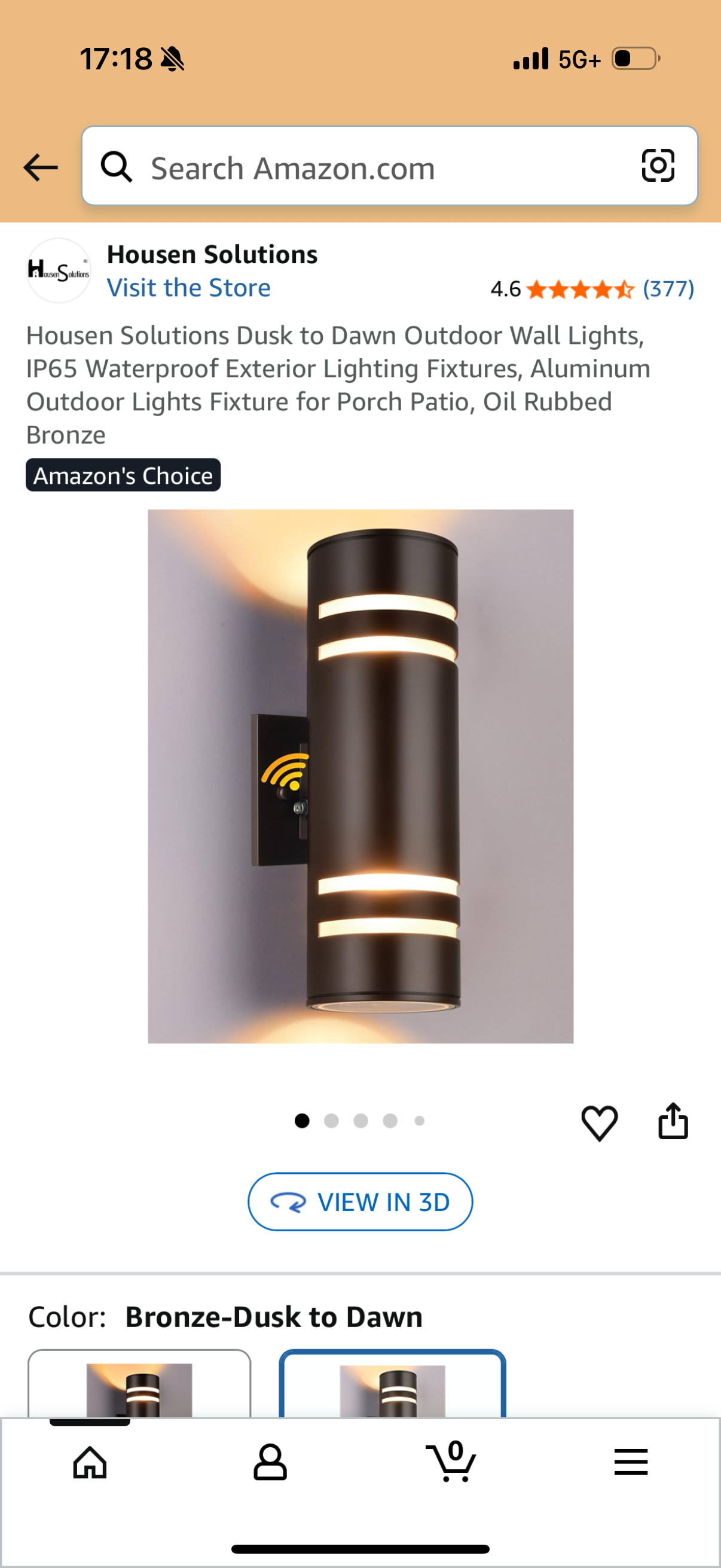
Task: Open the main product image
Action: tap(360, 776)
